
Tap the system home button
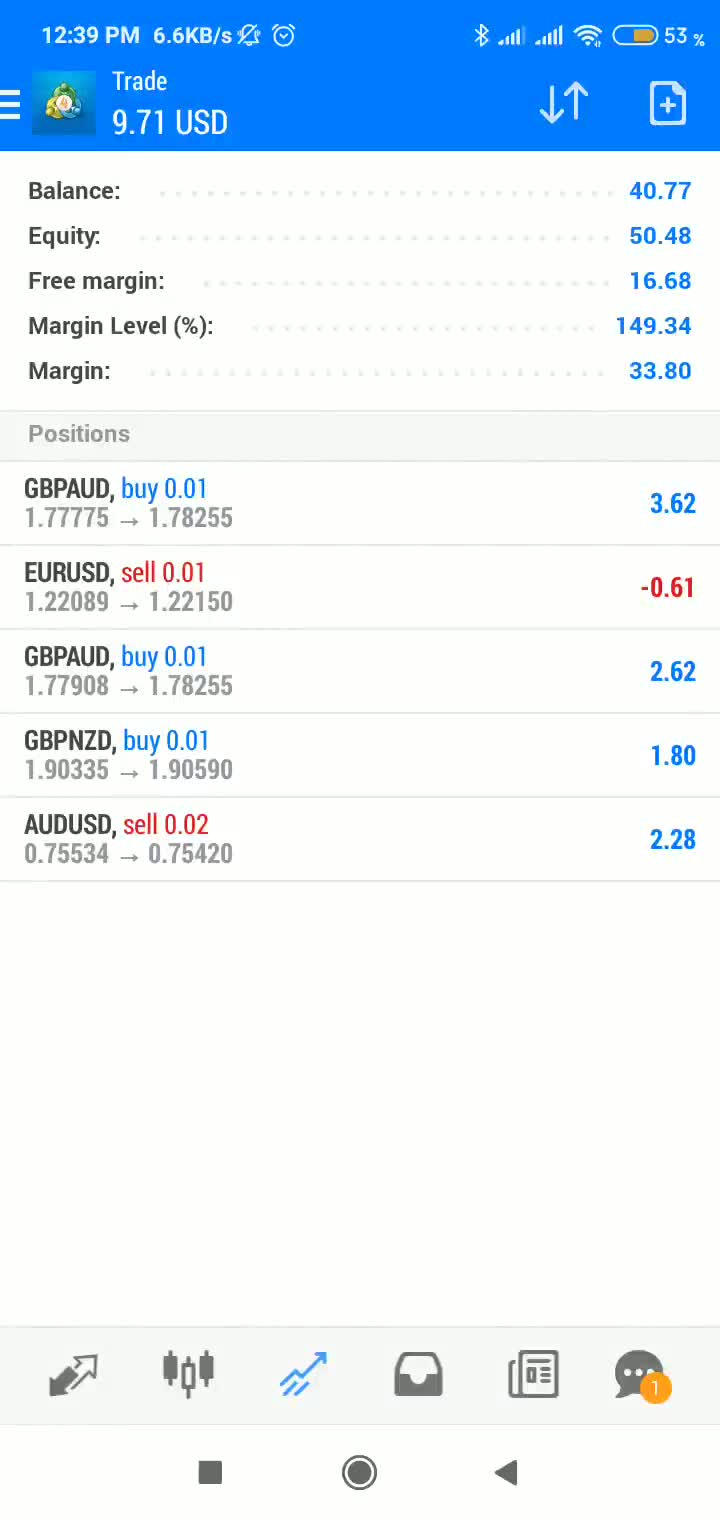(x=359, y=1472)
